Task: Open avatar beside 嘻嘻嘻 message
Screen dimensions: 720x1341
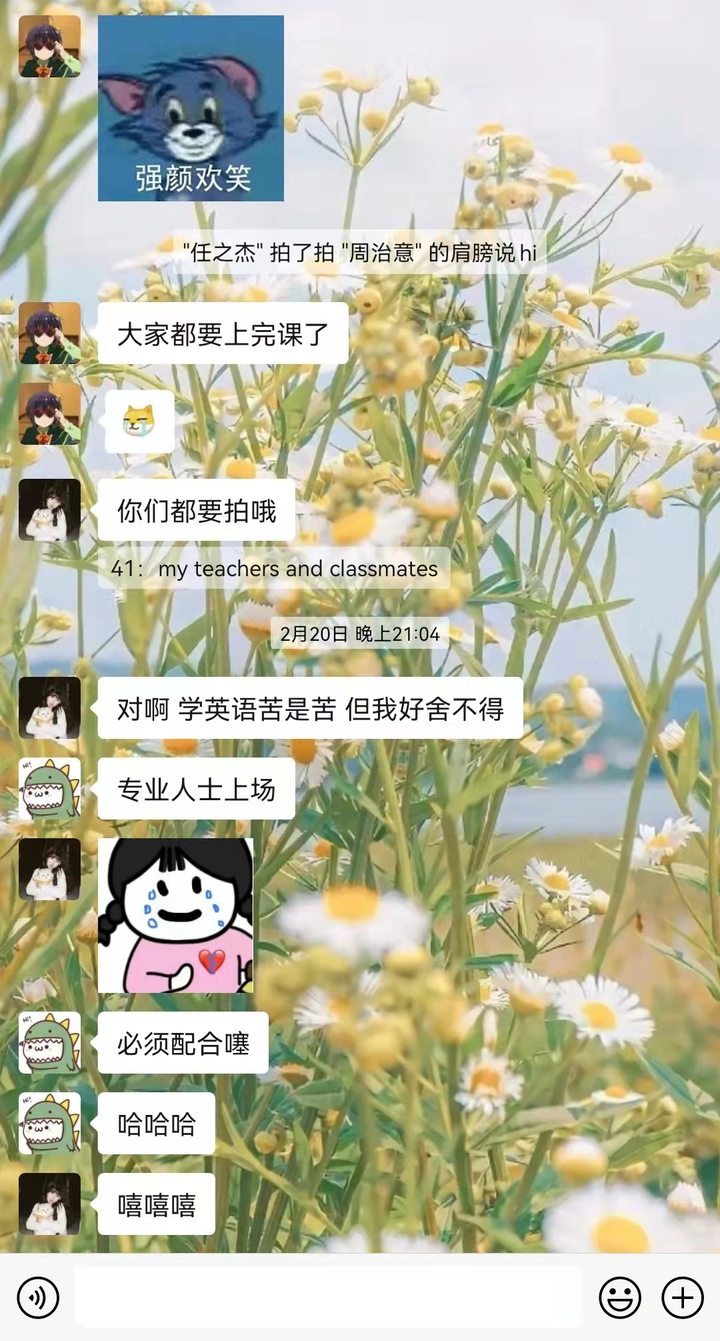Action: pos(49,1204)
